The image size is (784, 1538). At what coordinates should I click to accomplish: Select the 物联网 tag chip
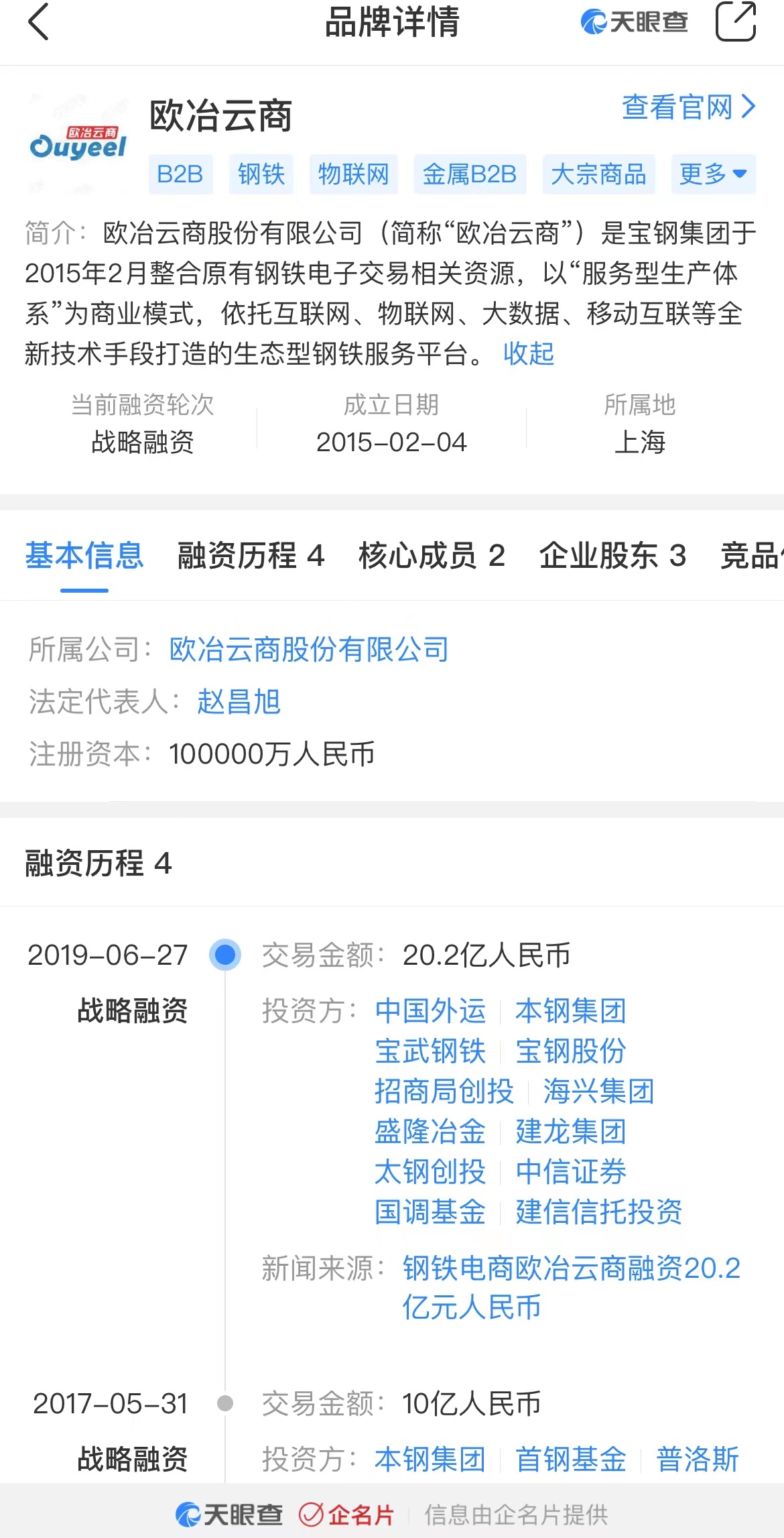pos(353,174)
